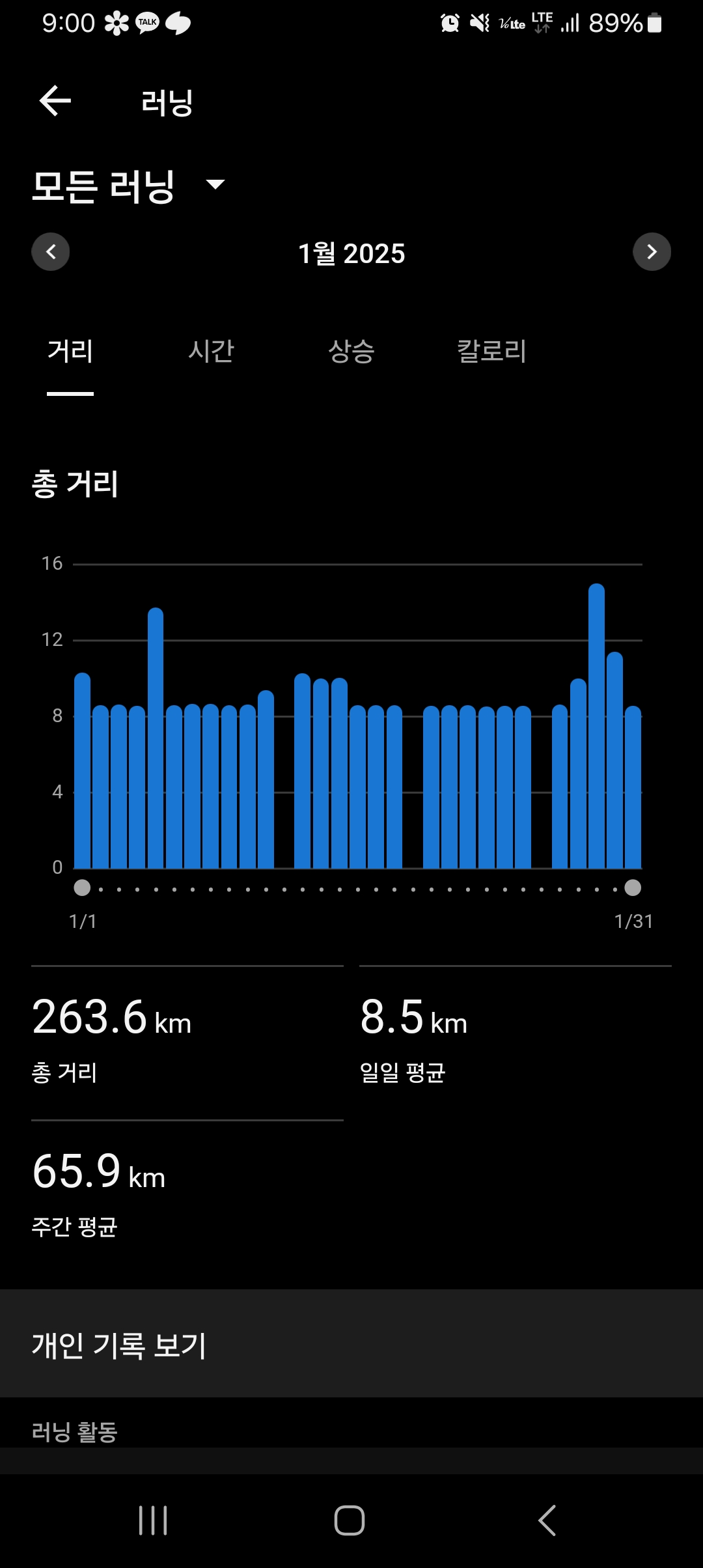The height and width of the screenshot is (1568, 703).
Task: Switch to the 시간 tab
Action: [211, 352]
